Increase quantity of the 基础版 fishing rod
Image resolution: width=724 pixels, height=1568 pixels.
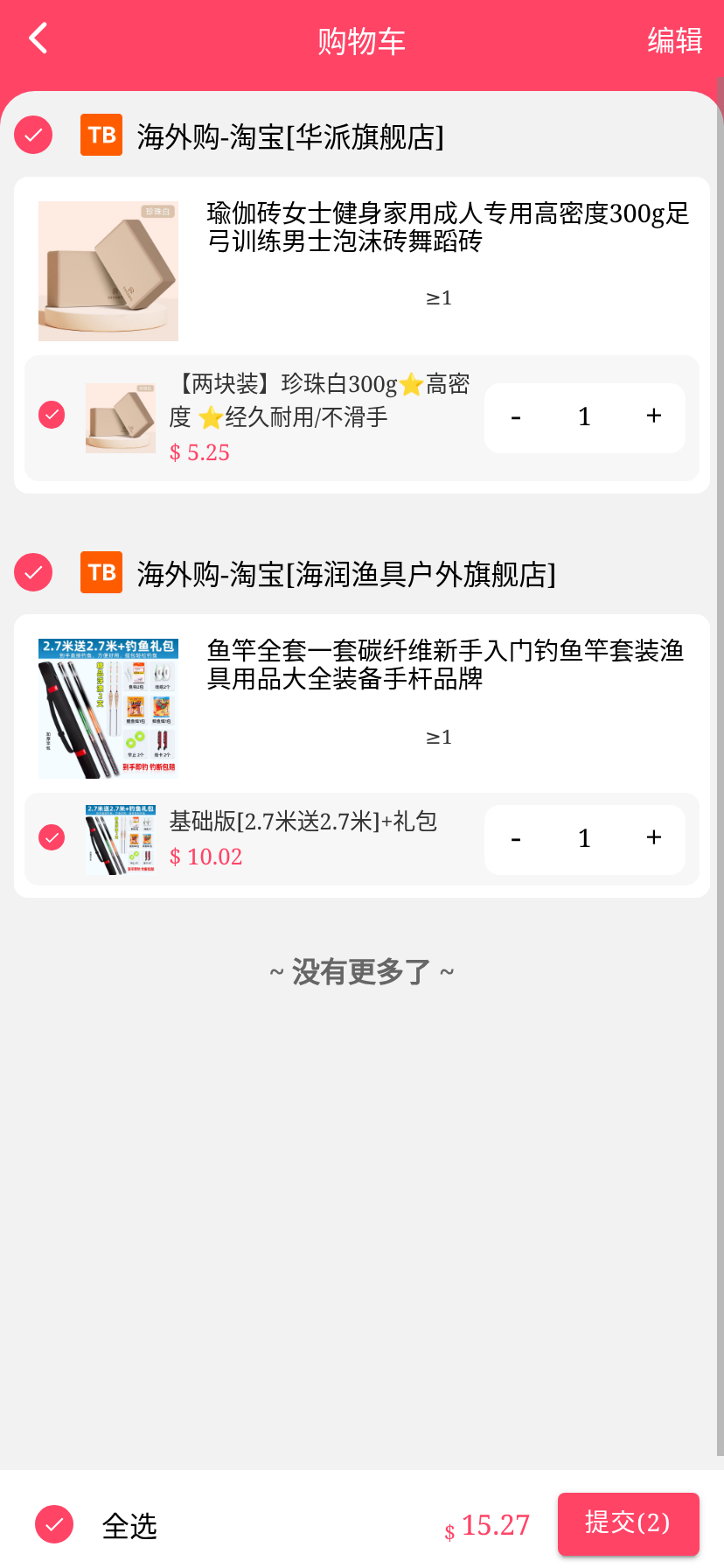[x=653, y=839]
